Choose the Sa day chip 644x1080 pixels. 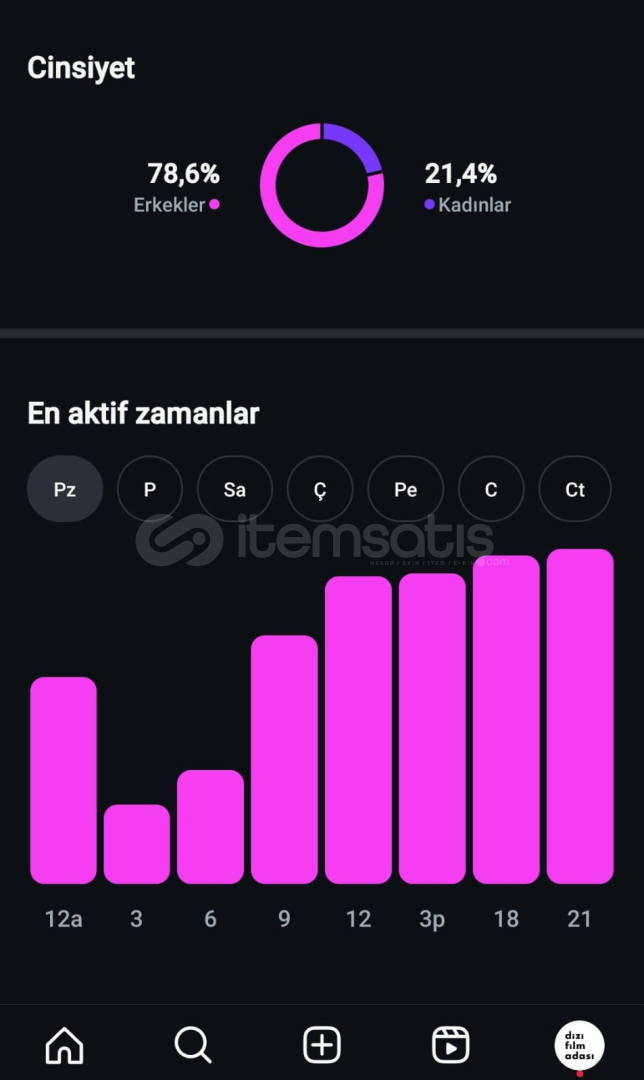[235, 489]
